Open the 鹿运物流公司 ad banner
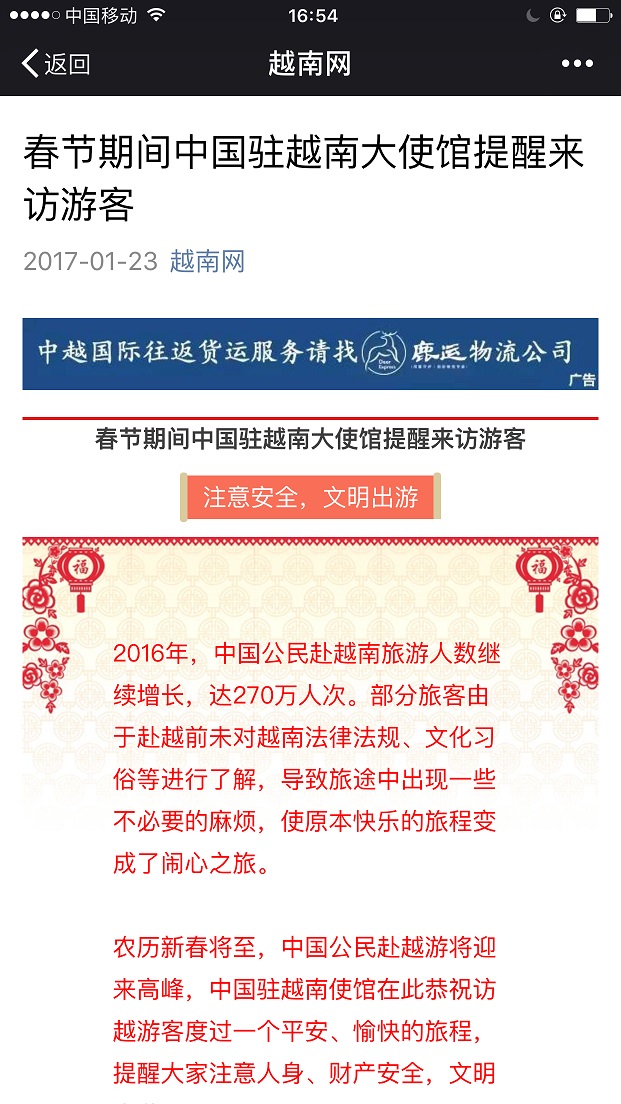Image resolution: width=621 pixels, height=1104 pixels. click(x=310, y=353)
